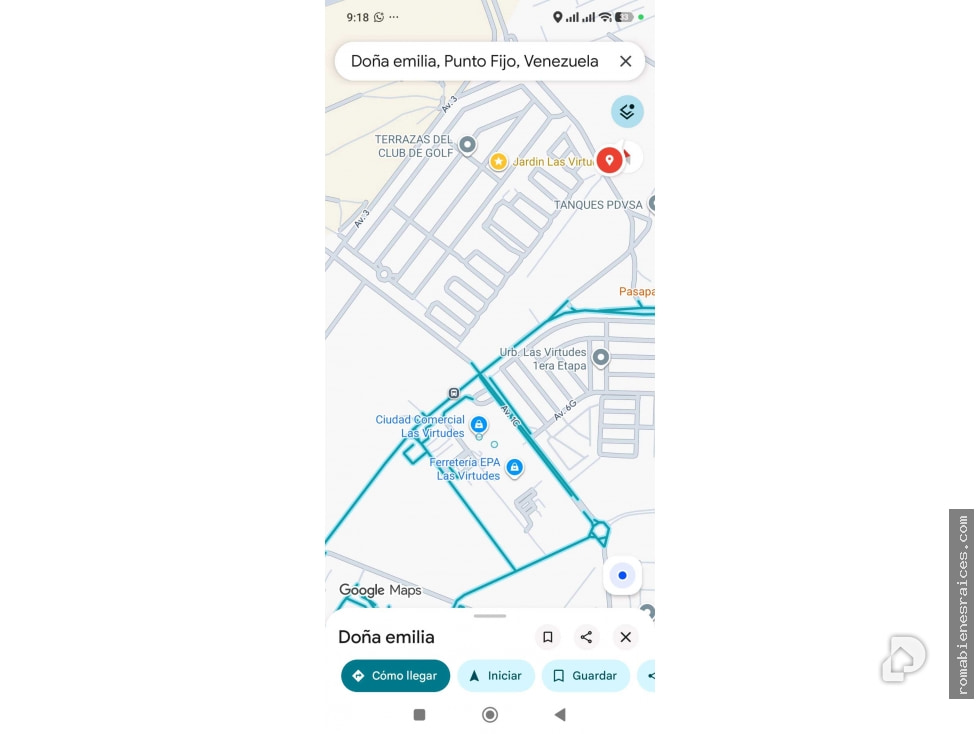Go back using the system back button
979x734 pixels.
tap(560, 715)
